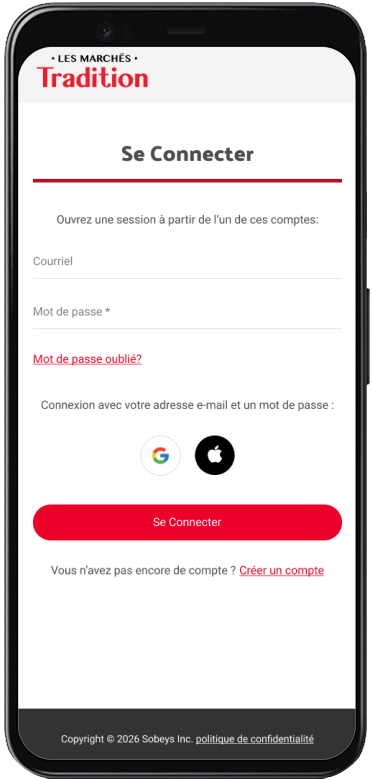Image resolution: width=372 pixels, height=780 pixels.
Task: Tap the red Se Connecter button
Action: (187, 522)
